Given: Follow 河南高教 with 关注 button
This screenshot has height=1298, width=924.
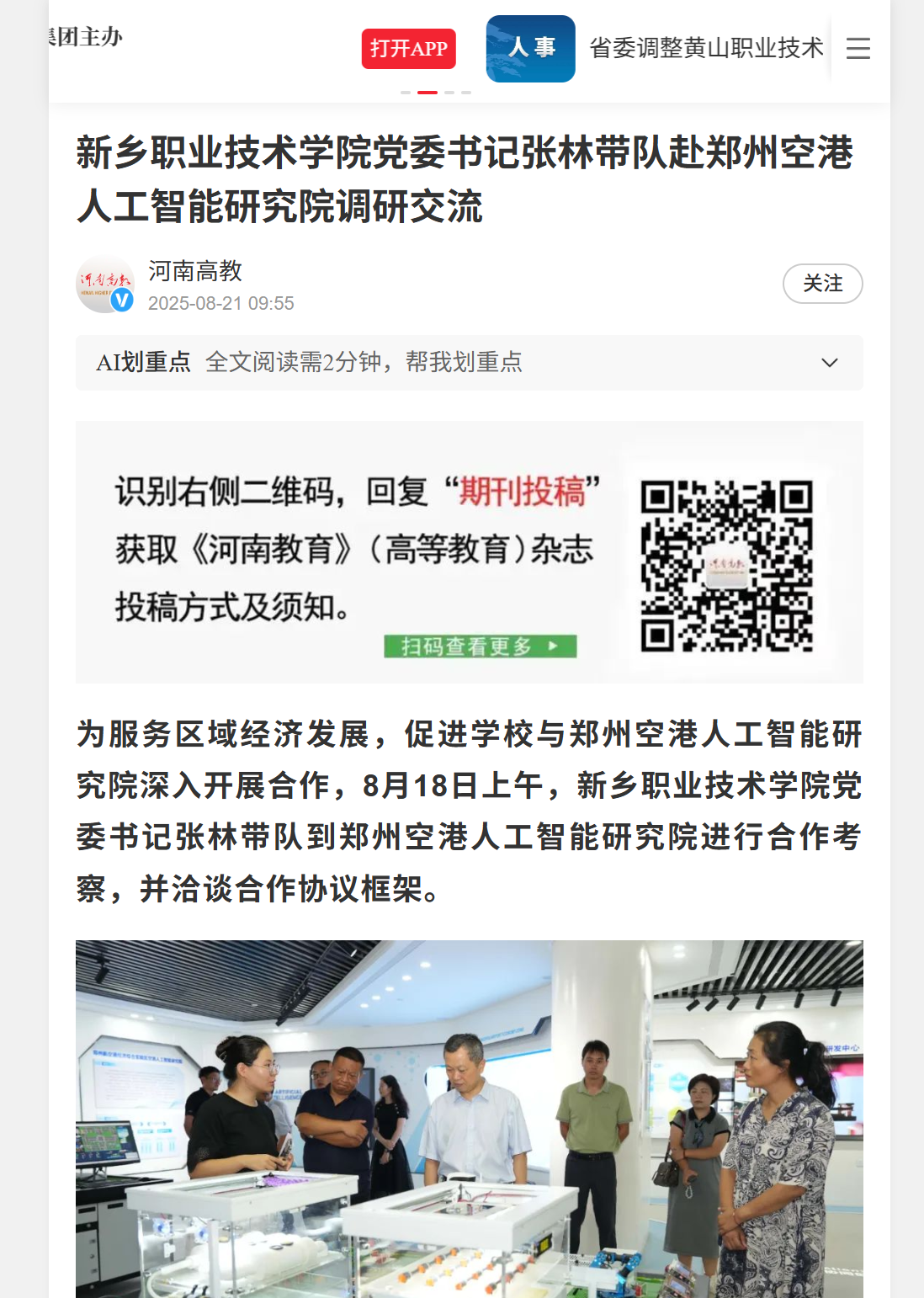Looking at the screenshot, I should coord(822,284).
